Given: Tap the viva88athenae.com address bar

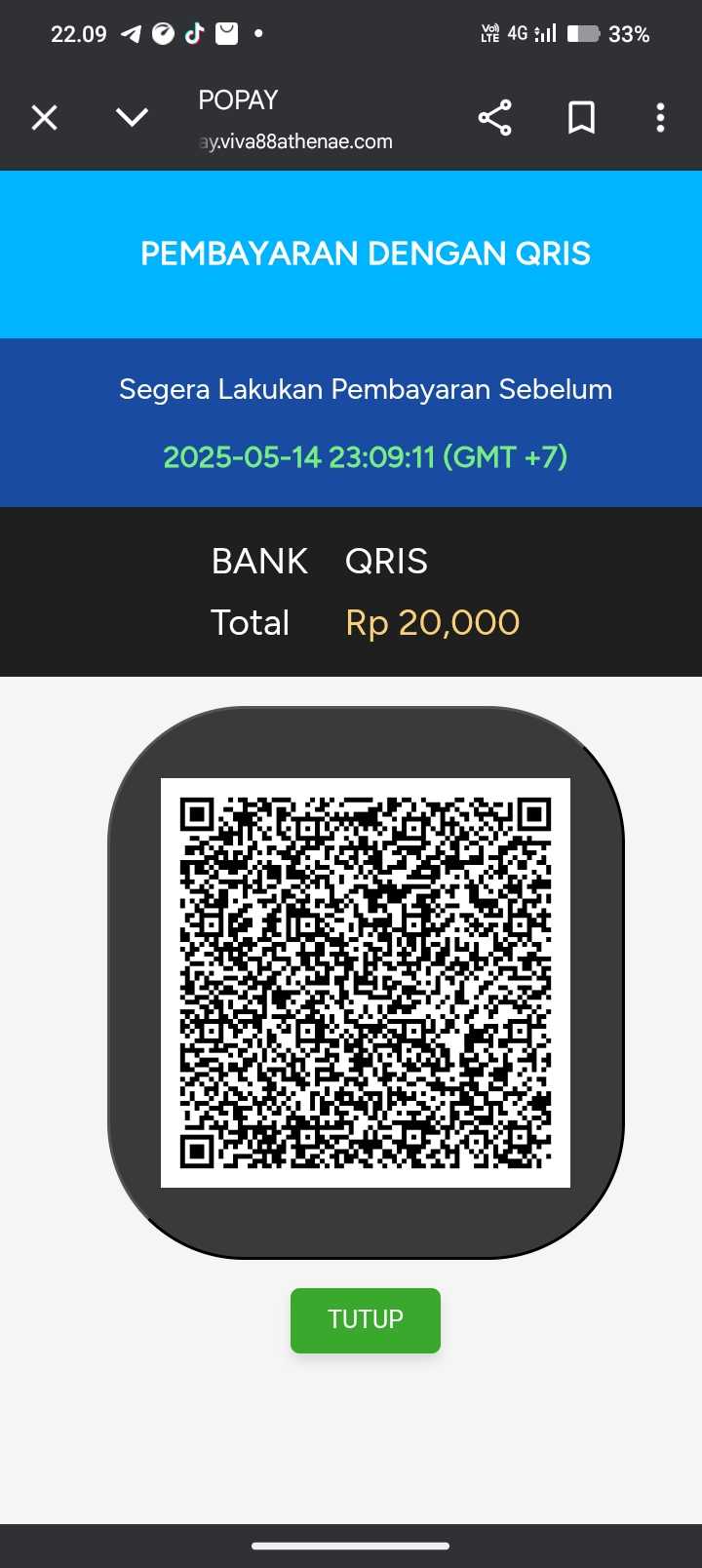Looking at the screenshot, I should (295, 141).
